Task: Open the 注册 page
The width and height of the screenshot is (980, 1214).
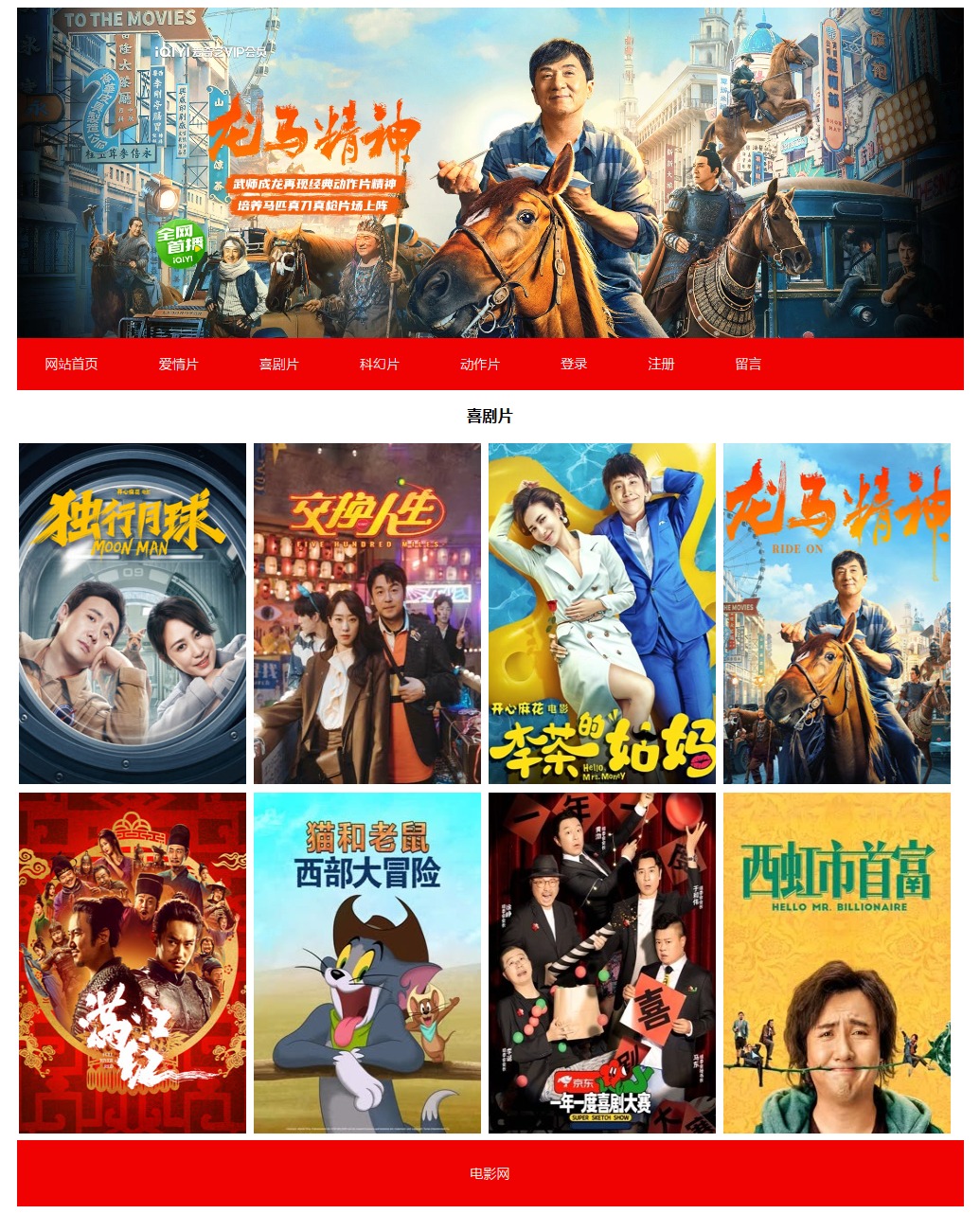Action: click(661, 364)
